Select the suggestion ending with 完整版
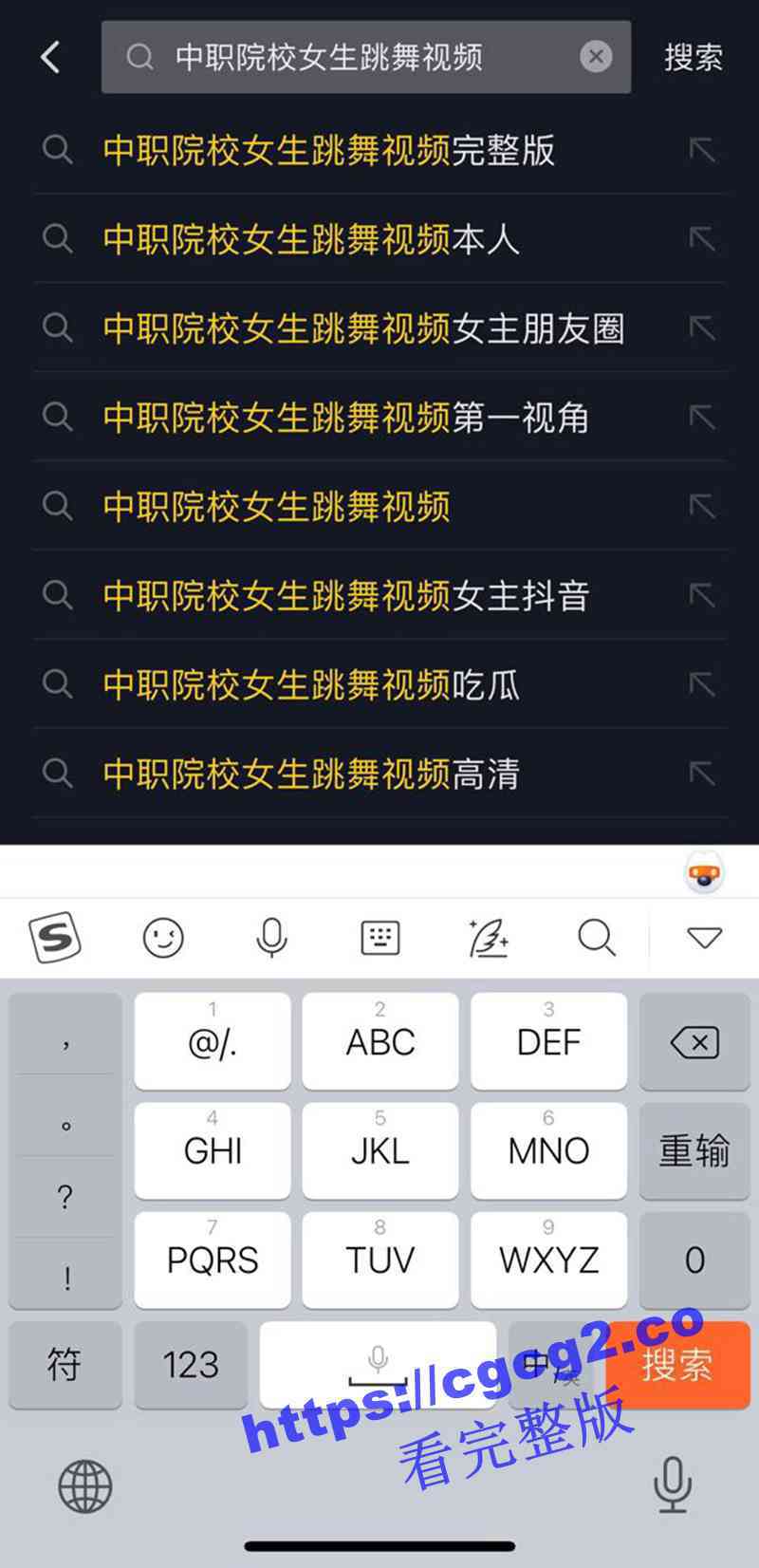Screen dimensions: 759x1568 click(x=328, y=151)
